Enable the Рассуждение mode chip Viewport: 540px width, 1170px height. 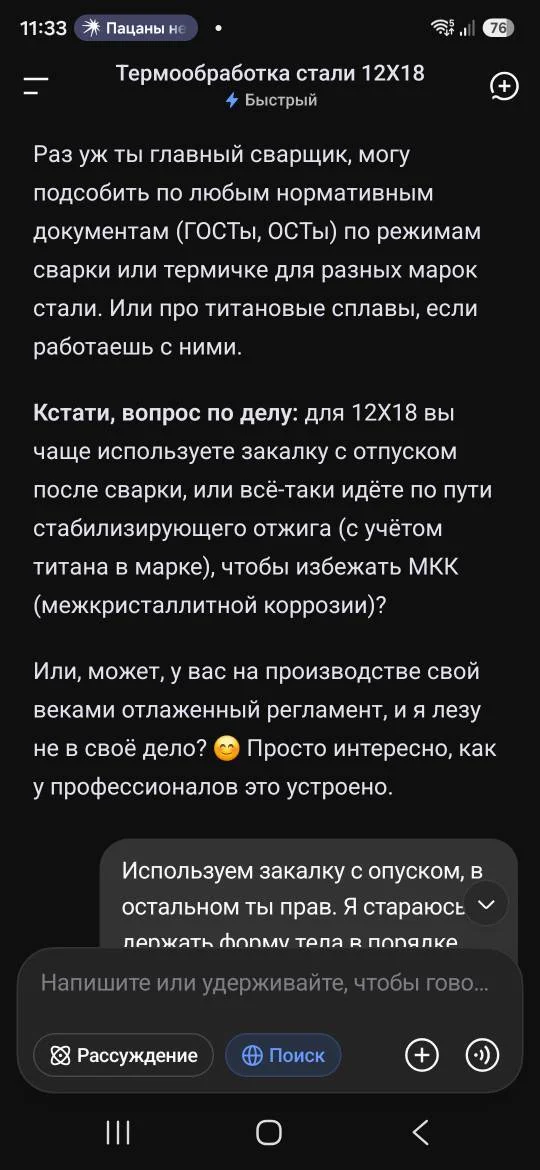pyautogui.click(x=123, y=1055)
